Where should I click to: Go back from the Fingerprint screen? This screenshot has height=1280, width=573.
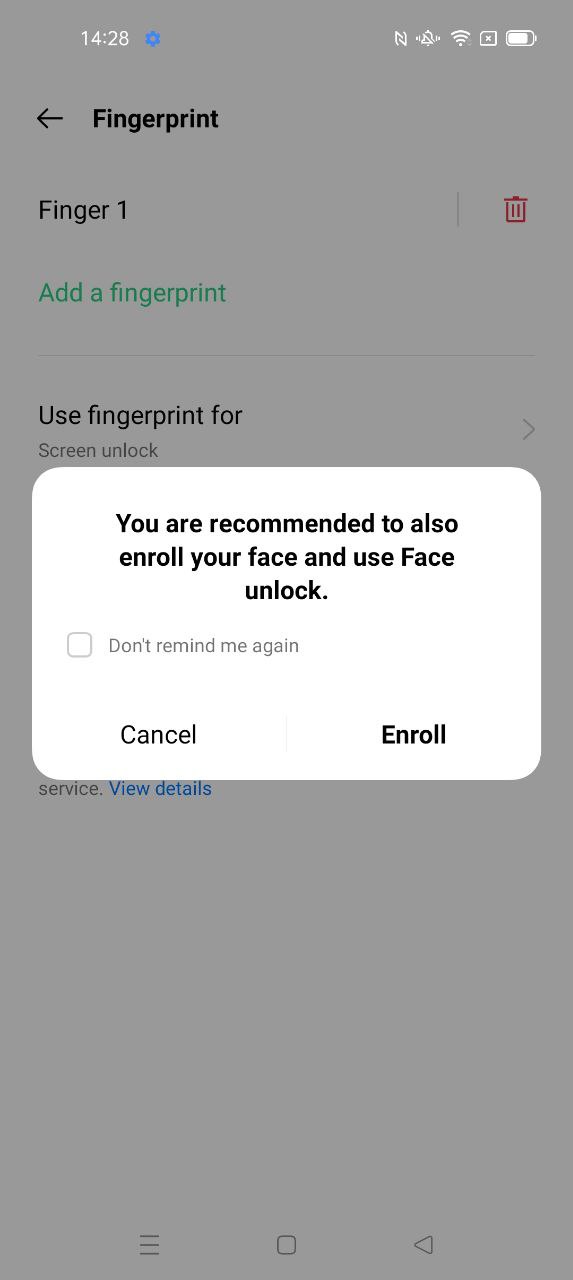point(50,118)
